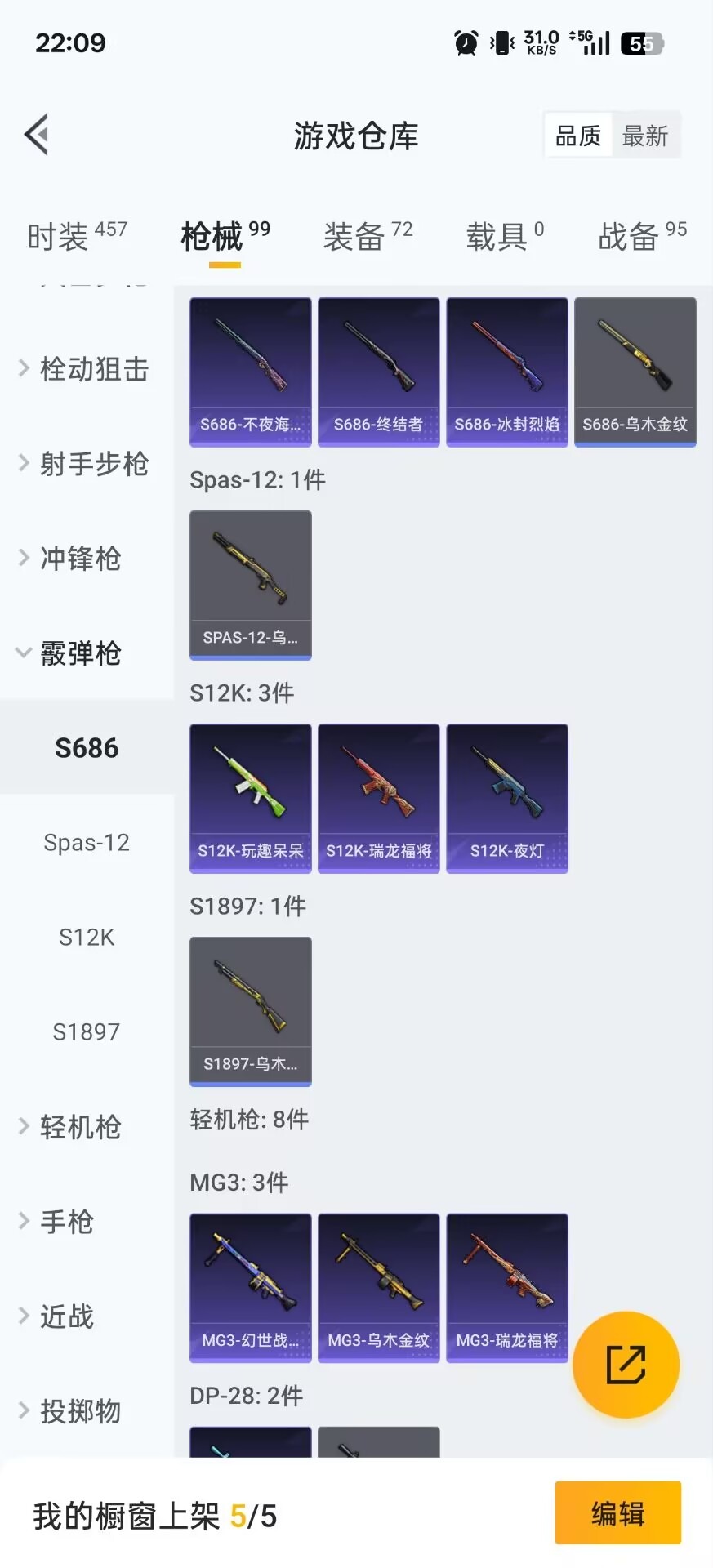Select the S1897-乌木 weapon thumbnail
This screenshot has width=713, height=1568.
(x=250, y=1011)
